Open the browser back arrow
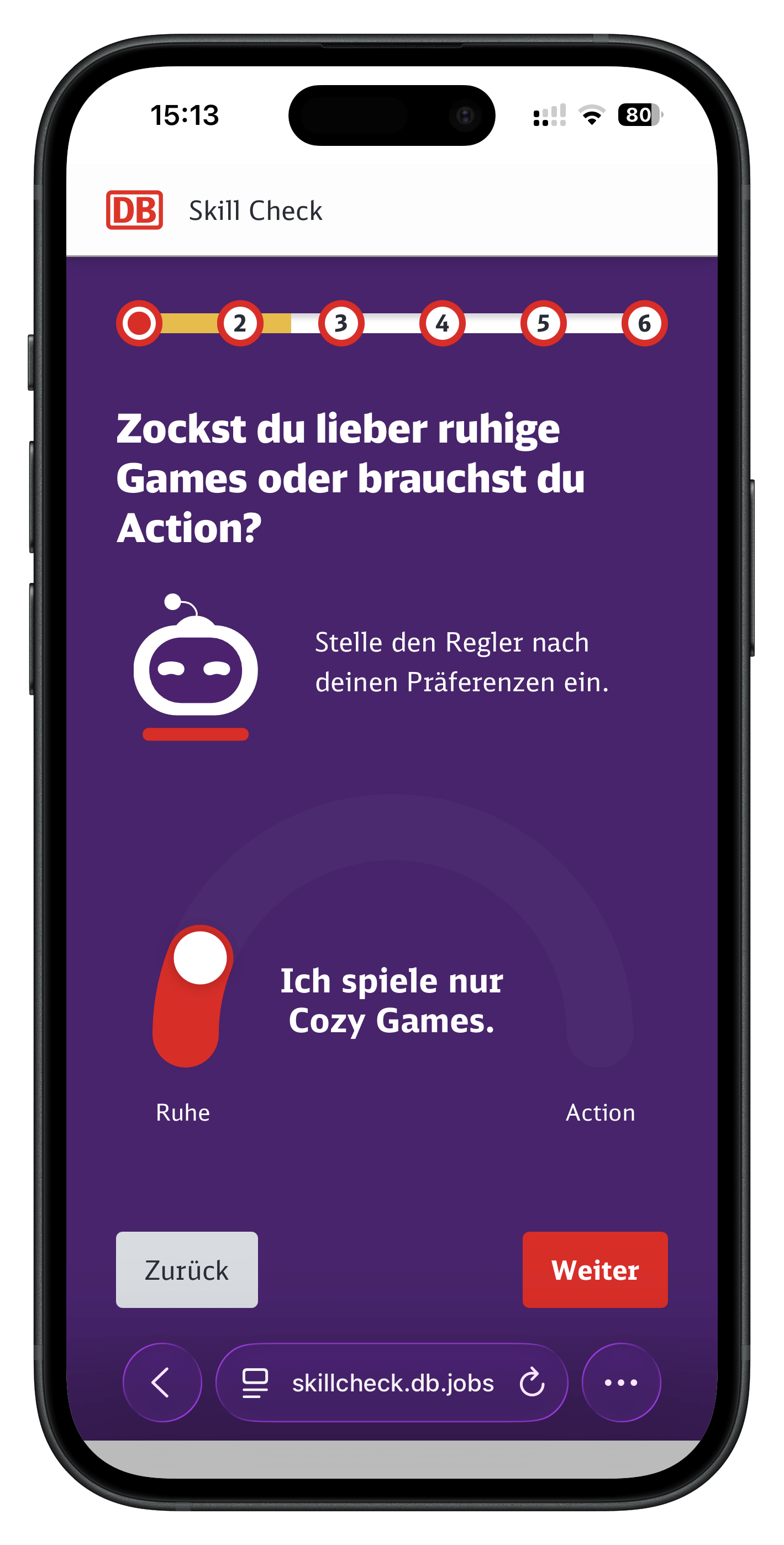 [162, 1383]
